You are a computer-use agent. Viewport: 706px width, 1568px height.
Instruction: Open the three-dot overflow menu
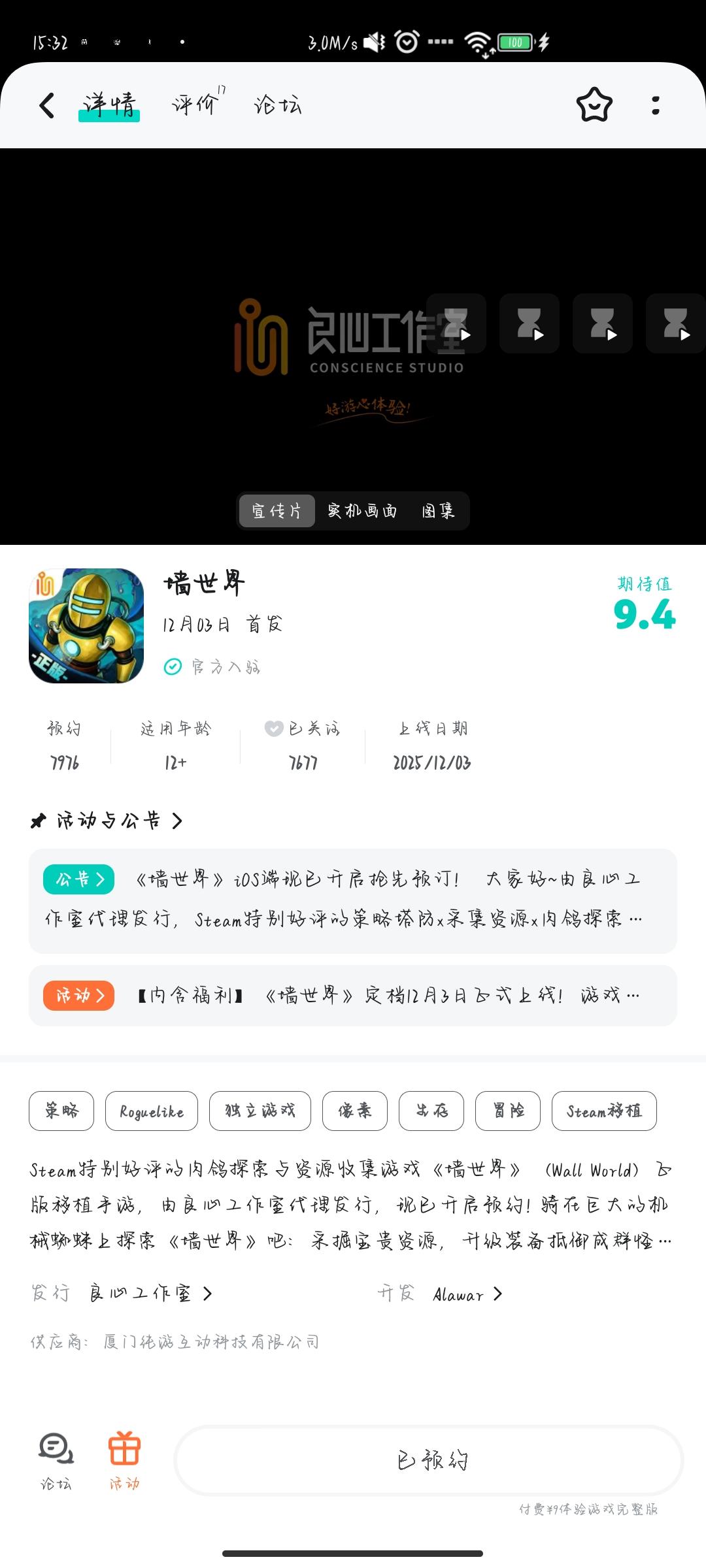(x=656, y=105)
